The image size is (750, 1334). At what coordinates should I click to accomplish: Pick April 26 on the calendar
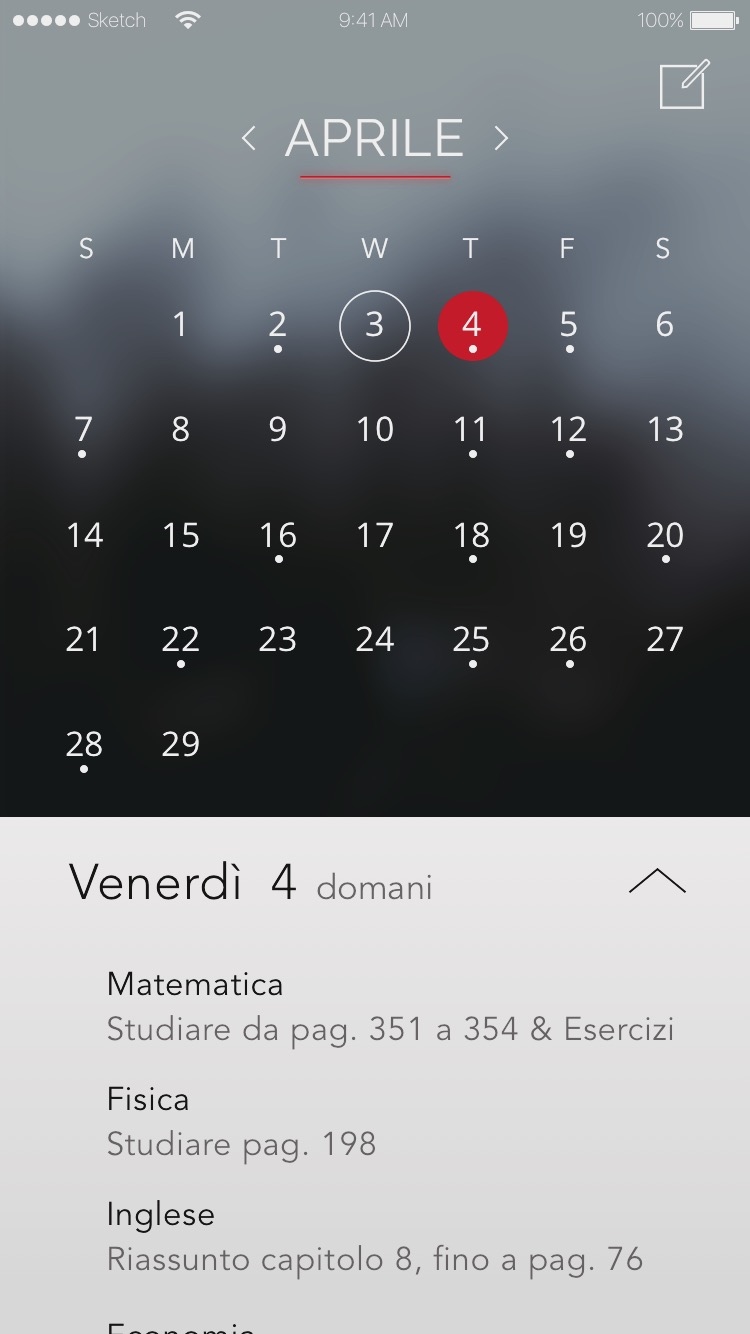click(568, 640)
